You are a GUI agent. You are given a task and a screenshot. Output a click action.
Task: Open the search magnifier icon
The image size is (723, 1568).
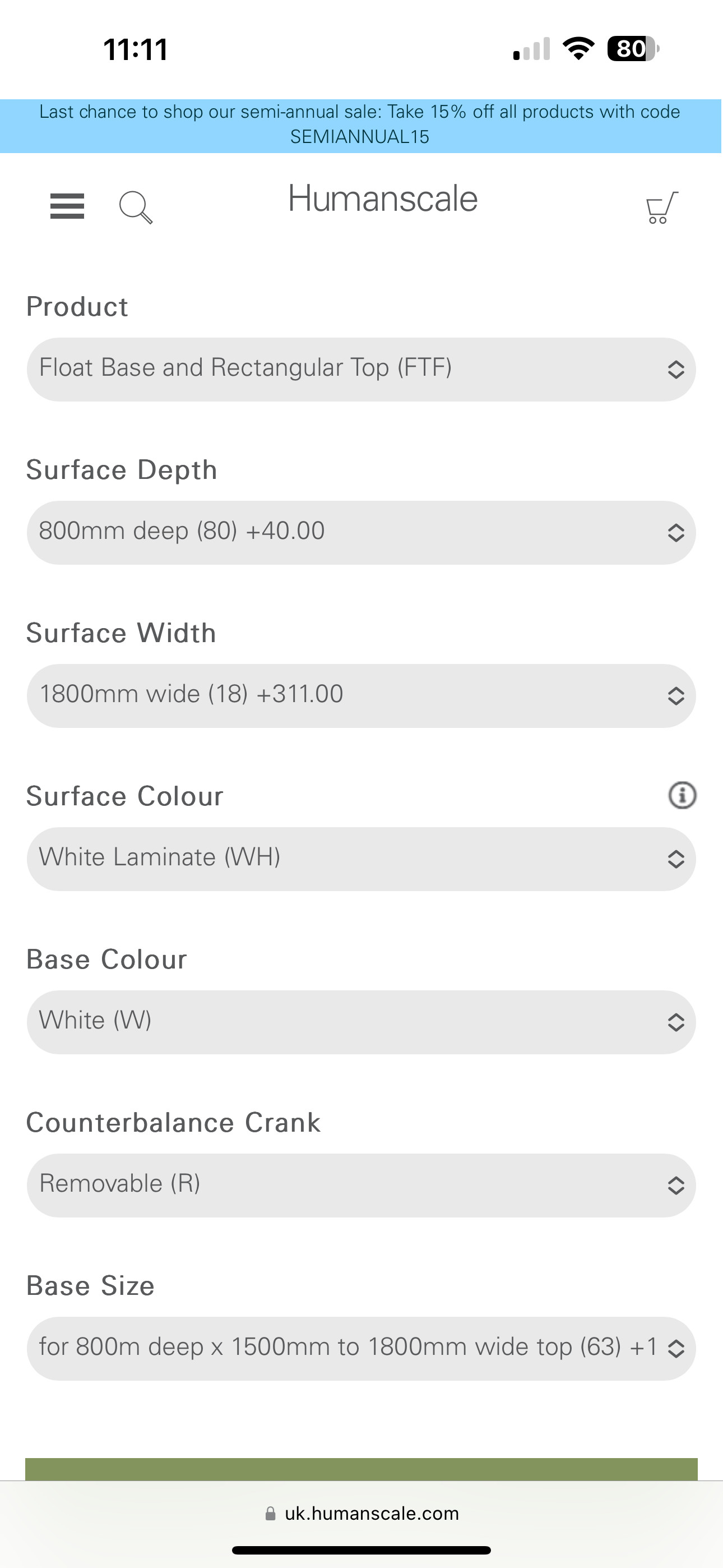coord(136,207)
